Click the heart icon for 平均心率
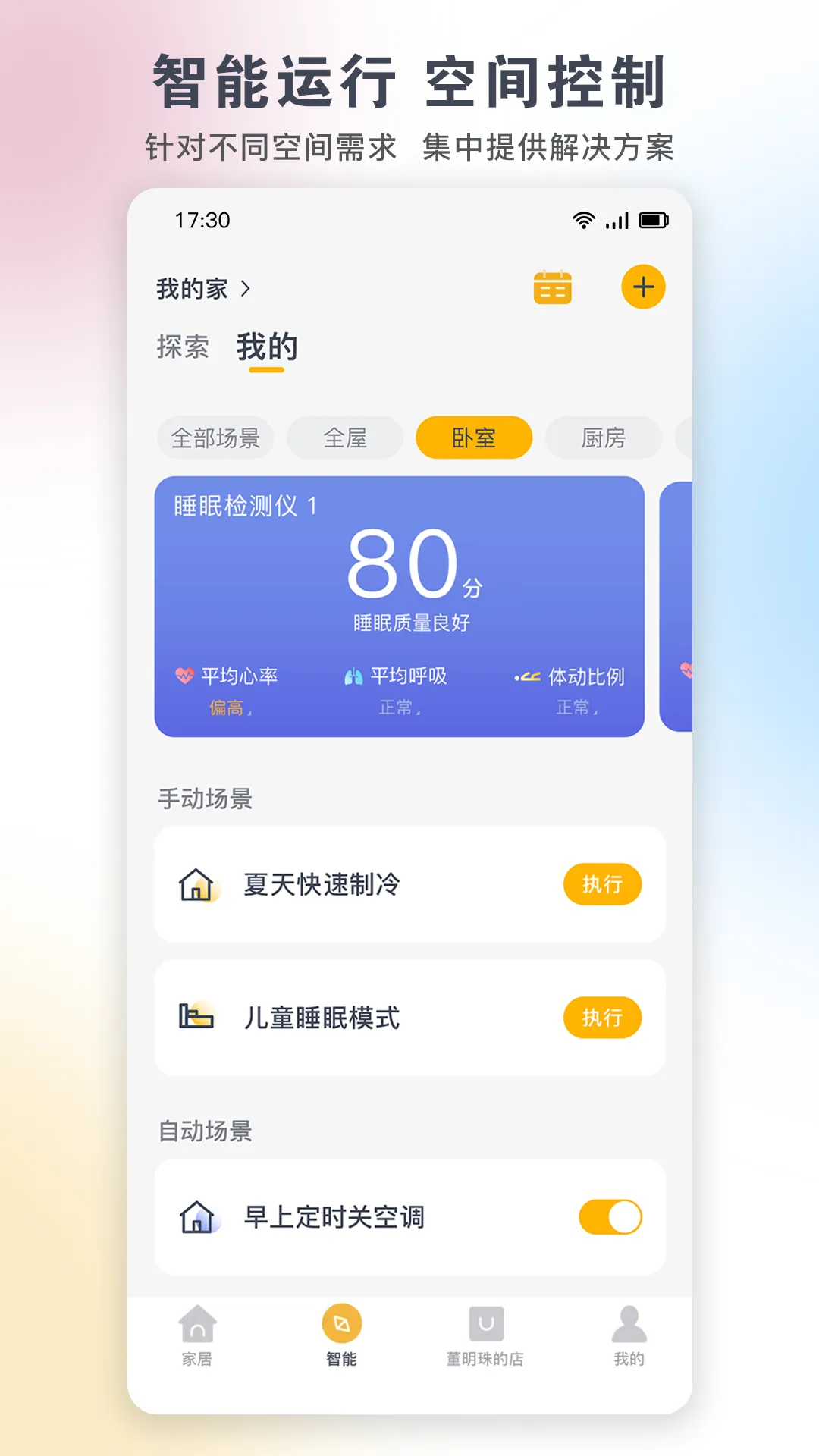 click(184, 675)
